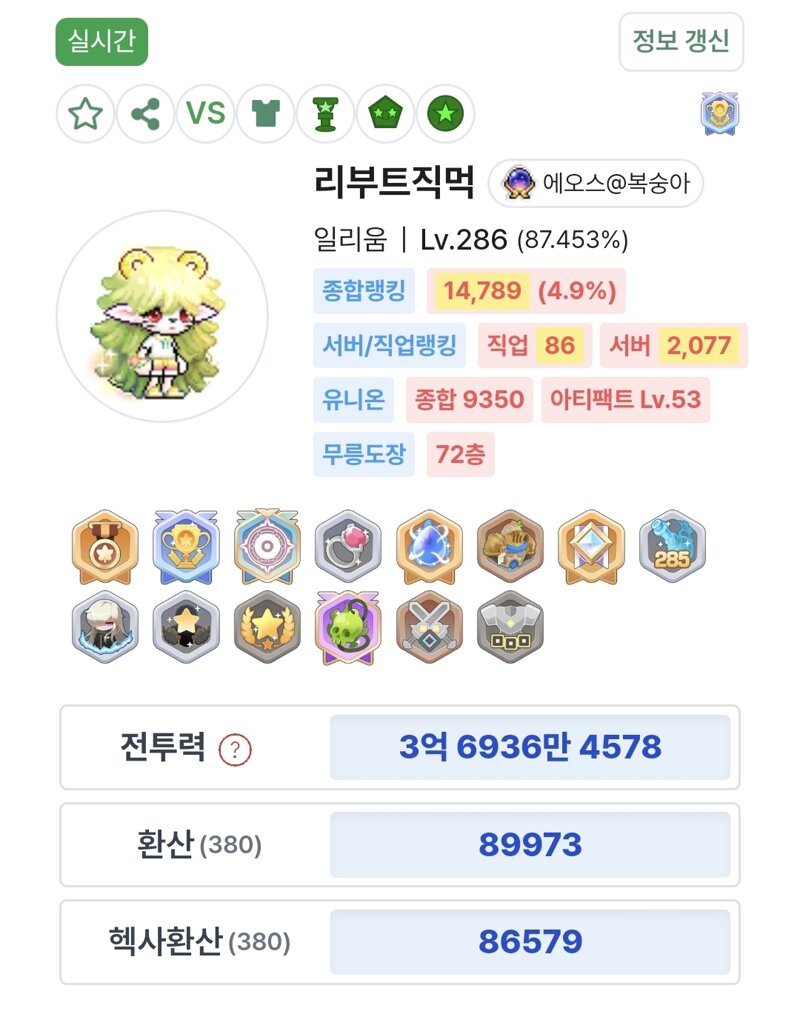Screen dimensions: 800x1014
Task: Open the trophy icon
Action: [x=325, y=114]
